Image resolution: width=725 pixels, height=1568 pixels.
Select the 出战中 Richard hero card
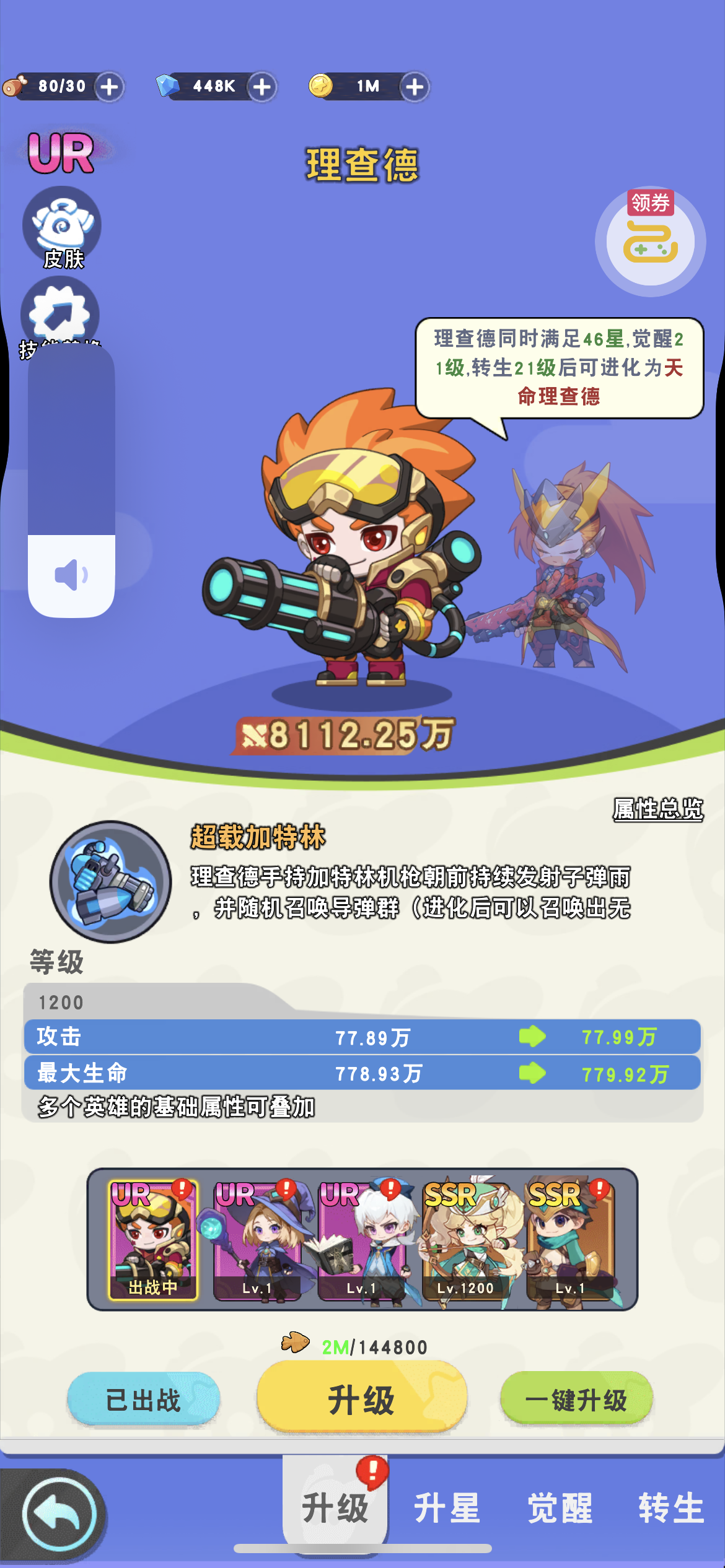point(153,1239)
